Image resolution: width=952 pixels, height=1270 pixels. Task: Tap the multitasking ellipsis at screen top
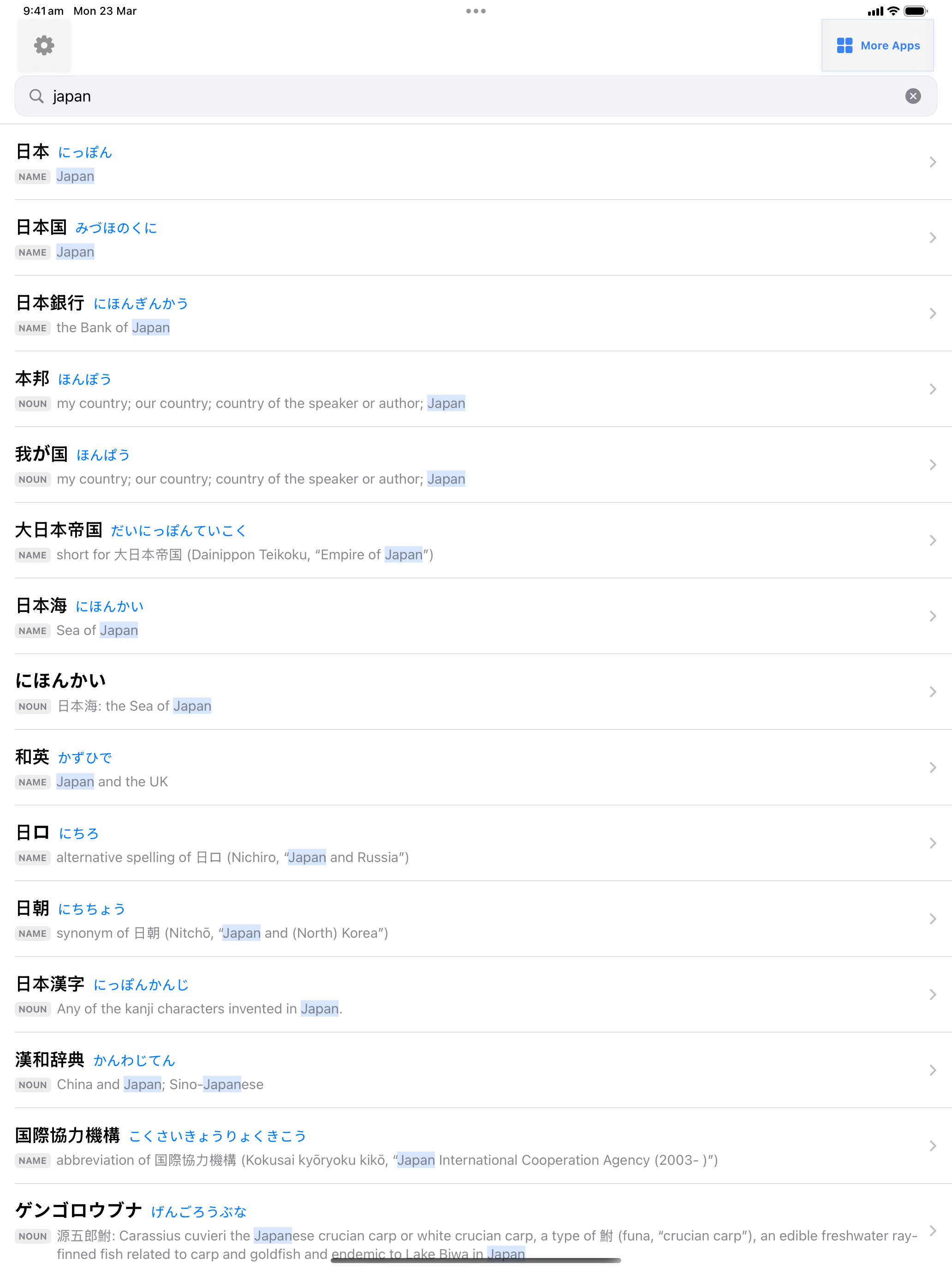click(476, 10)
